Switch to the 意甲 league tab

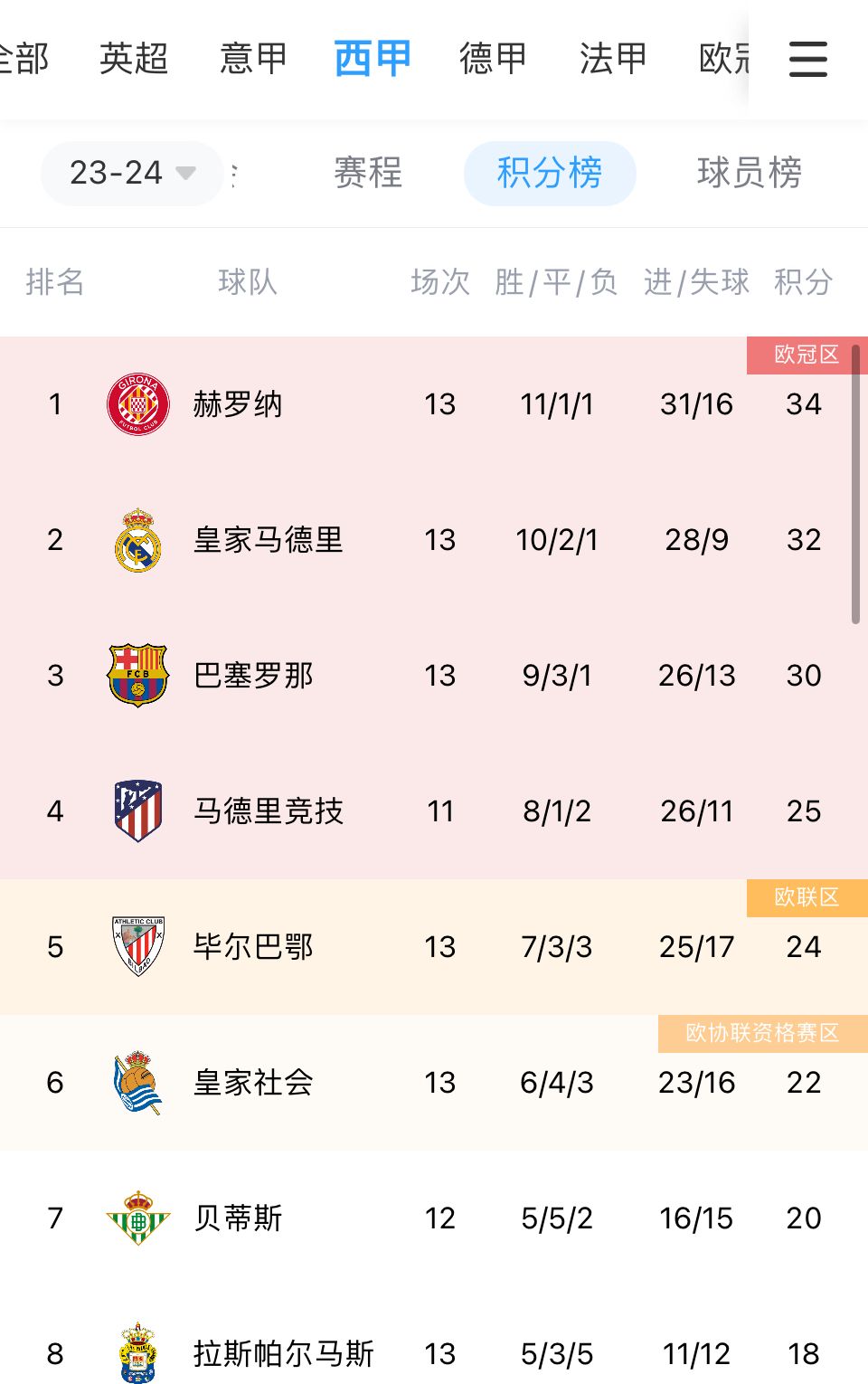coord(253,59)
